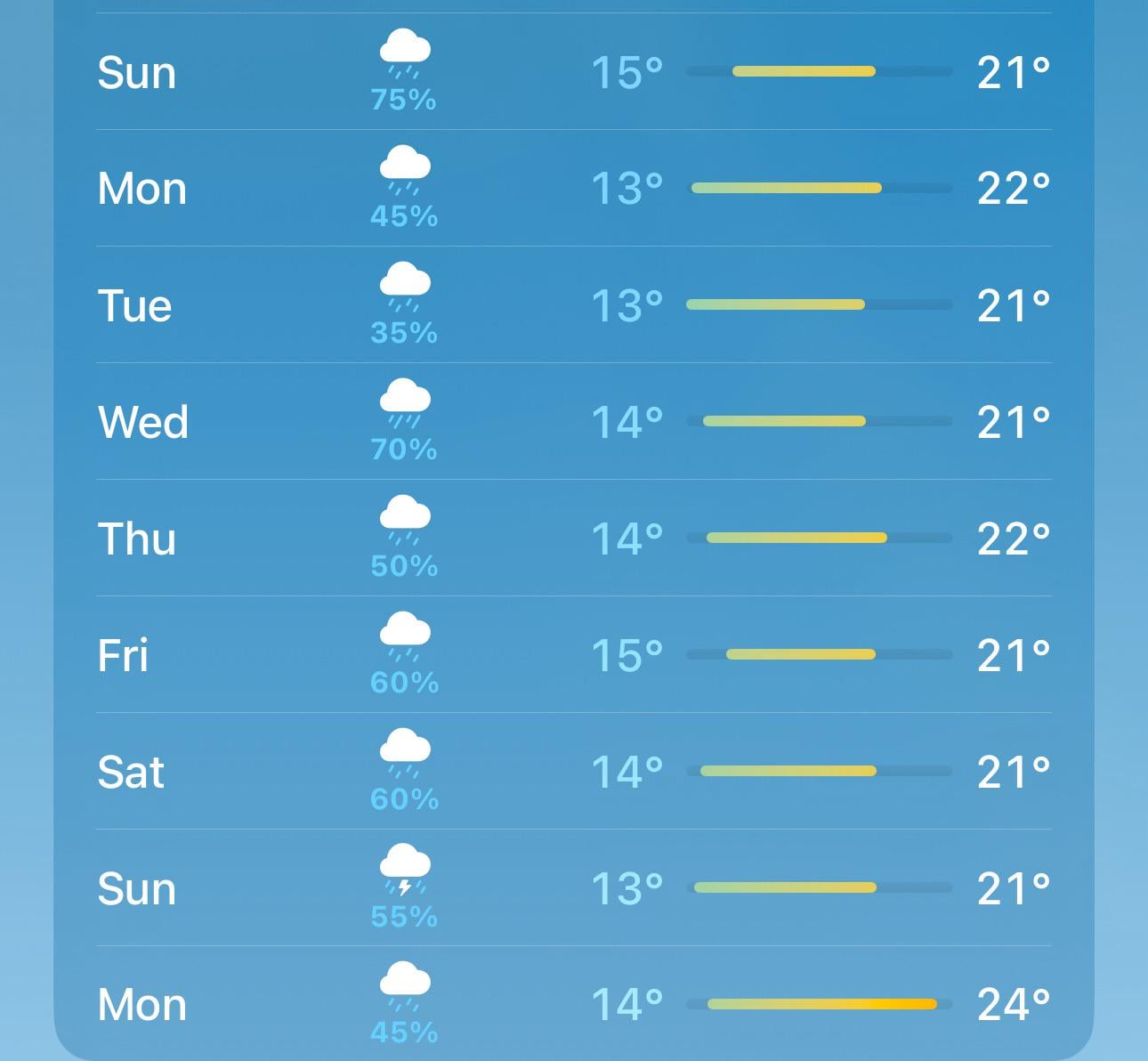This screenshot has width=1148, height=1061.
Task: Open Friday's forecast row
Action: tap(574, 654)
